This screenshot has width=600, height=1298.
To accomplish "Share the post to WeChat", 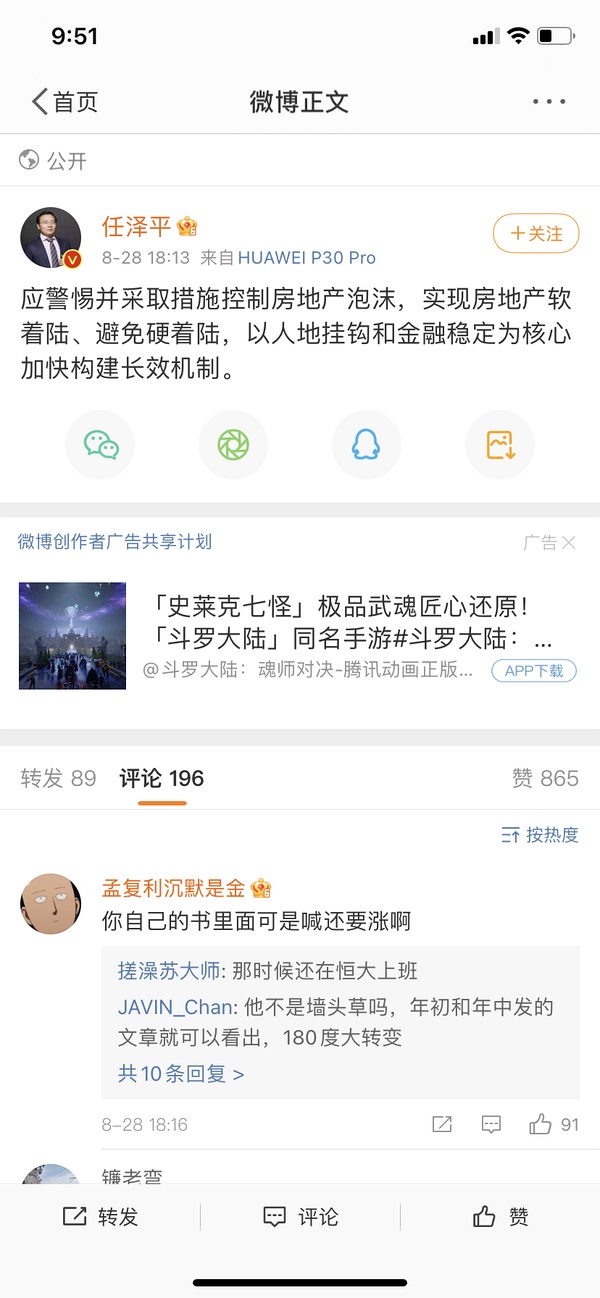I will pyautogui.click(x=100, y=445).
